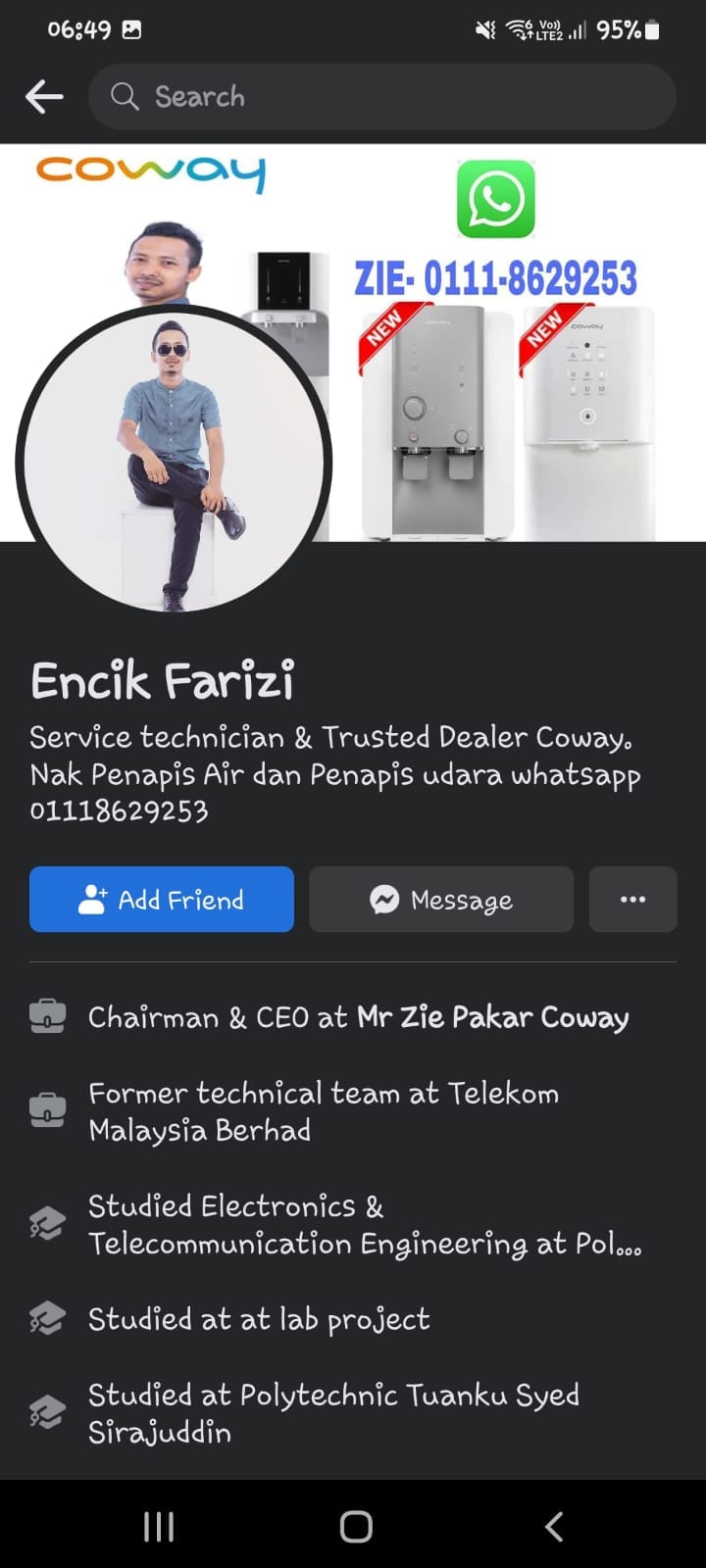Show recent apps from navigation bar
The image size is (706, 1568).
pyautogui.click(x=159, y=1526)
